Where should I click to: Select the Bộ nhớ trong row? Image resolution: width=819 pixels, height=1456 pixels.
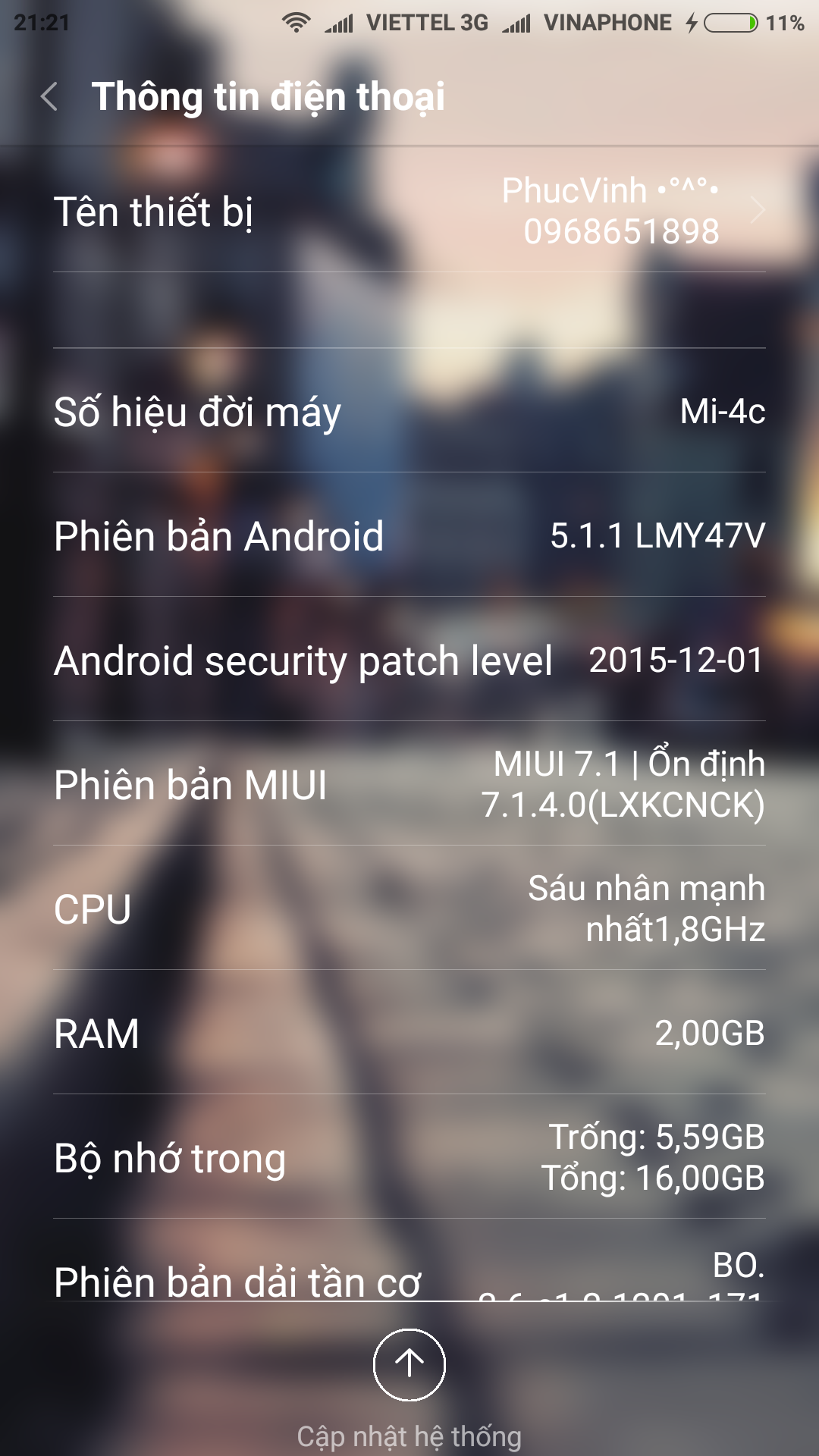[409, 1156]
